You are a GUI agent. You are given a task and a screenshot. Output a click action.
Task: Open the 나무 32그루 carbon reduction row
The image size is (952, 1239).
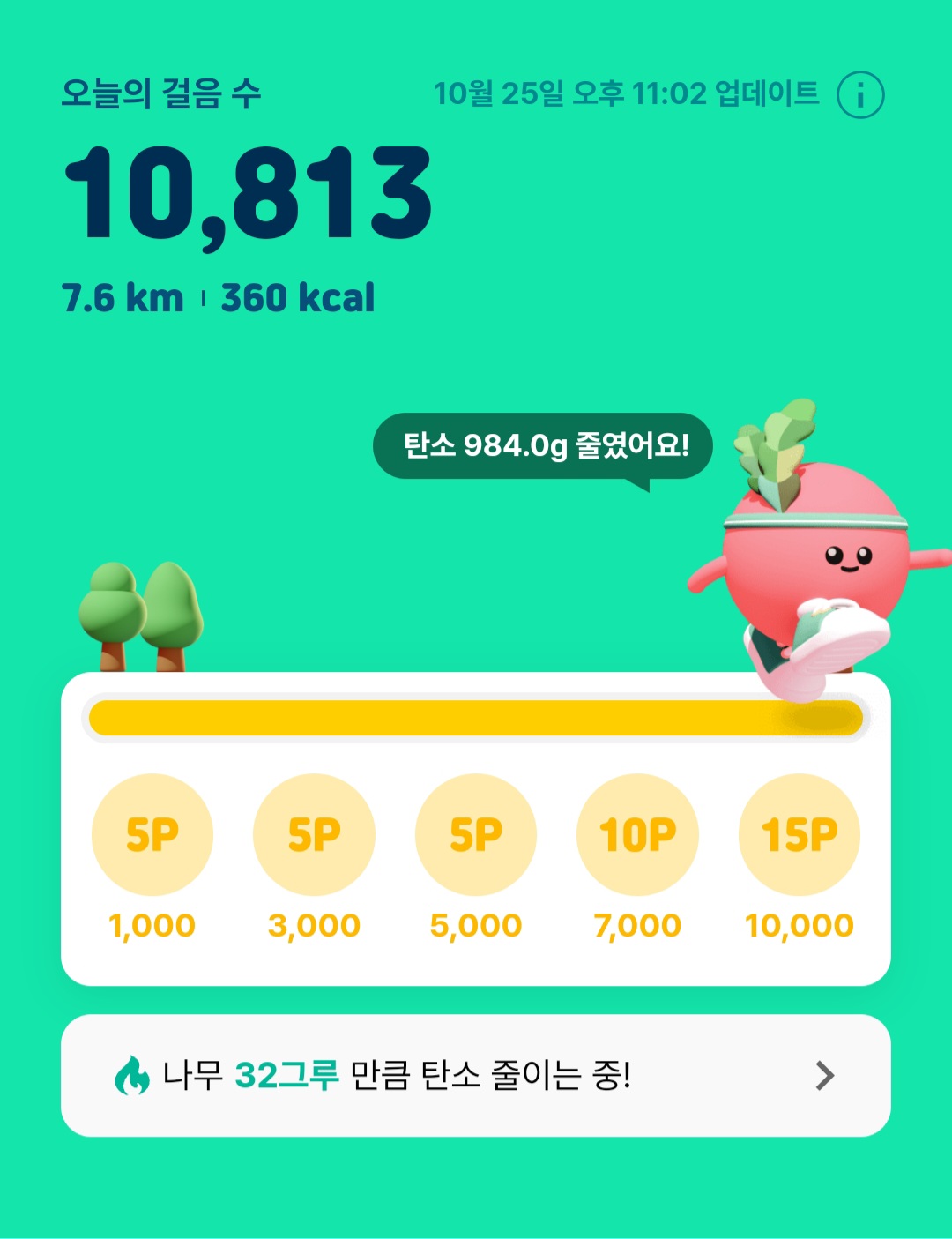tap(476, 1075)
